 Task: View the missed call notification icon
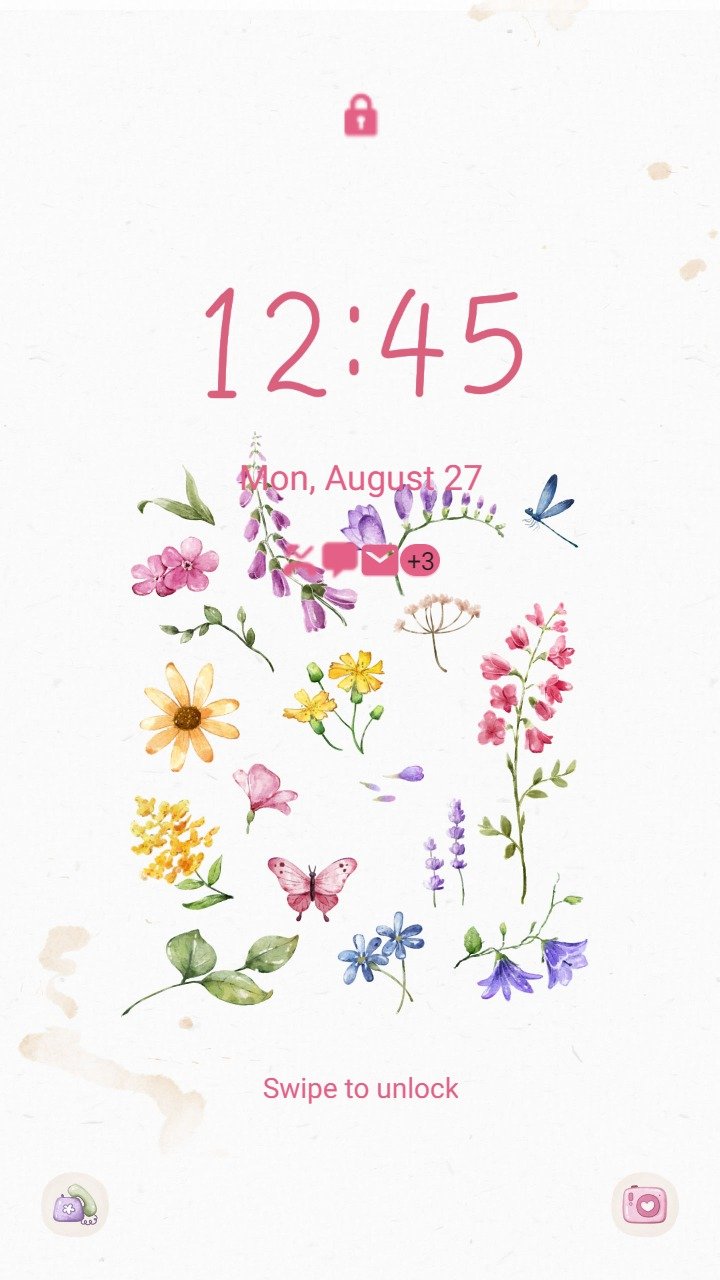[300, 560]
